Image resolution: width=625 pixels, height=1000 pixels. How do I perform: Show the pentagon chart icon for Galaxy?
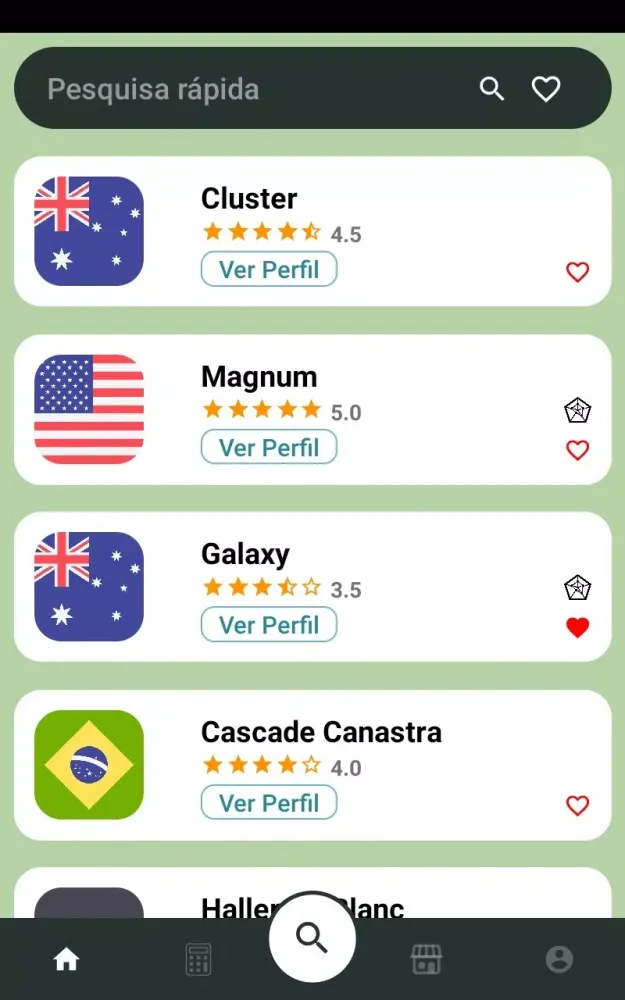[x=577, y=588]
